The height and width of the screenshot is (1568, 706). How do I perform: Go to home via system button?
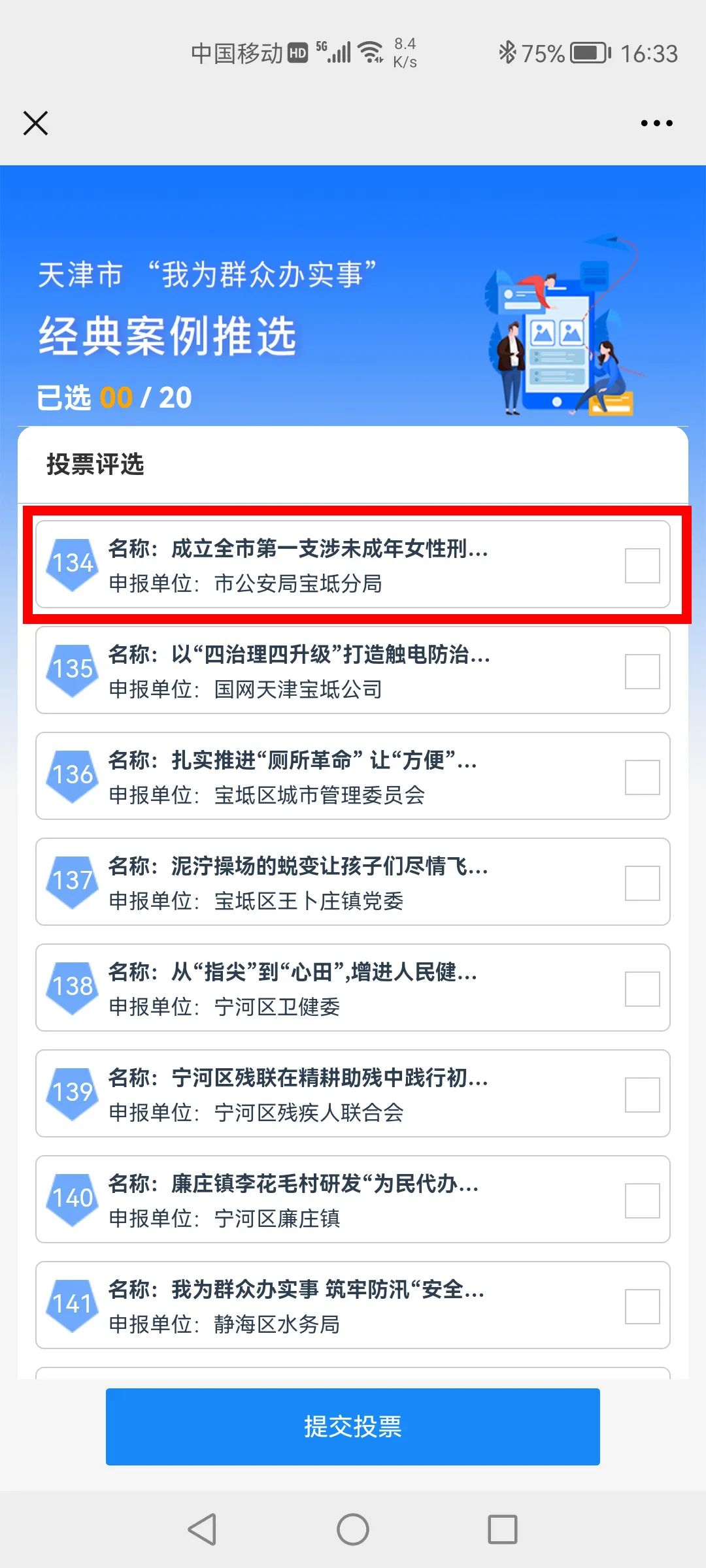coord(353,1529)
